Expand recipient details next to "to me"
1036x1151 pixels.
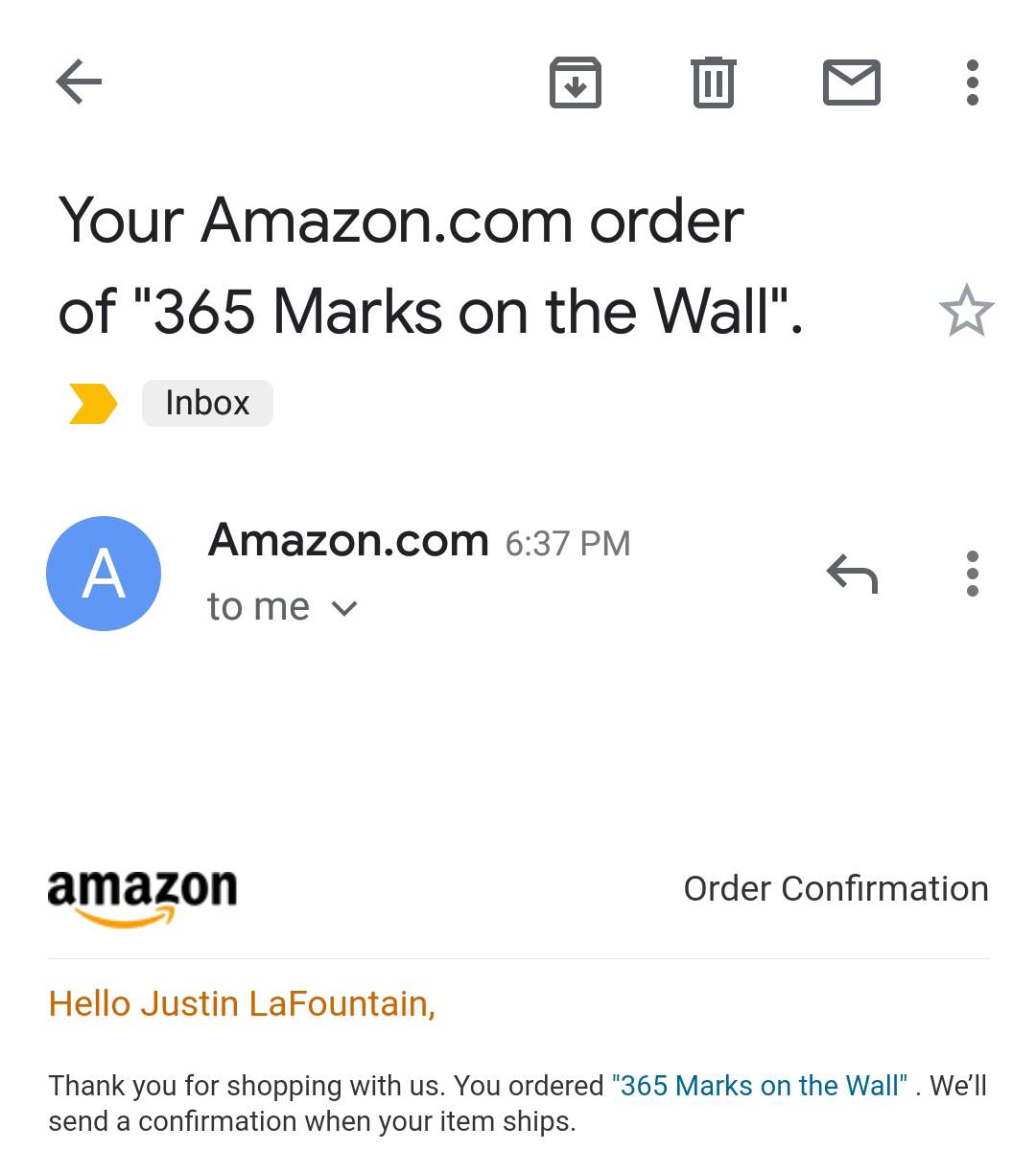pos(344,608)
